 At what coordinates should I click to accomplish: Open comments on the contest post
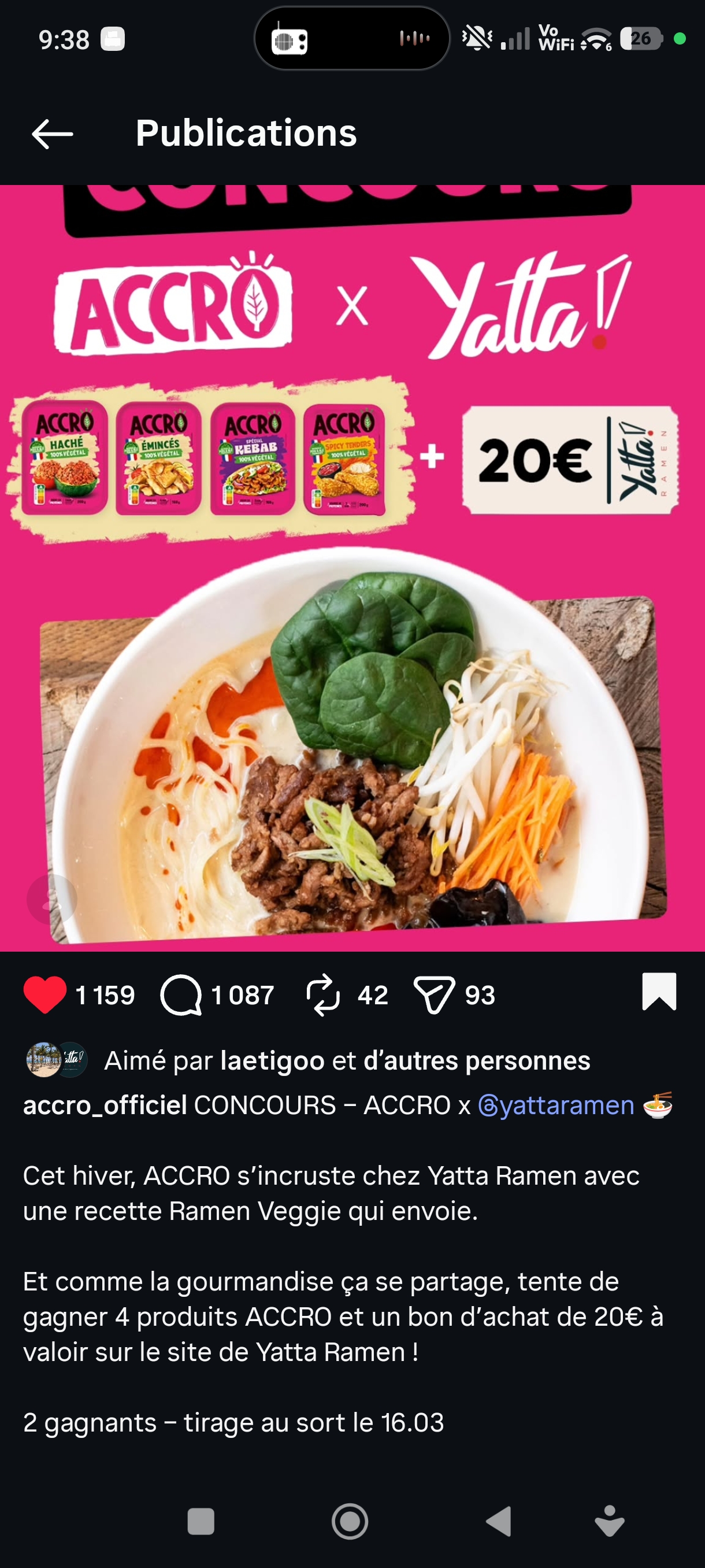(x=181, y=994)
